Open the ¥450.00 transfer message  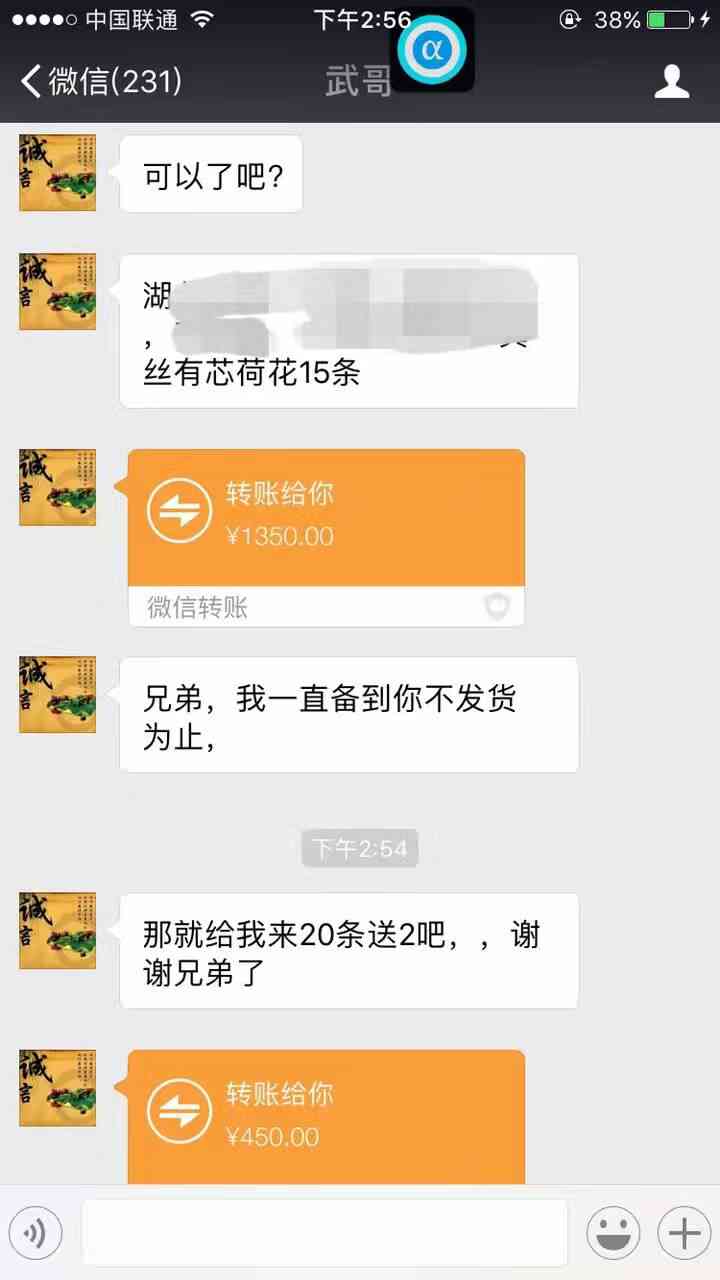[x=326, y=1117]
